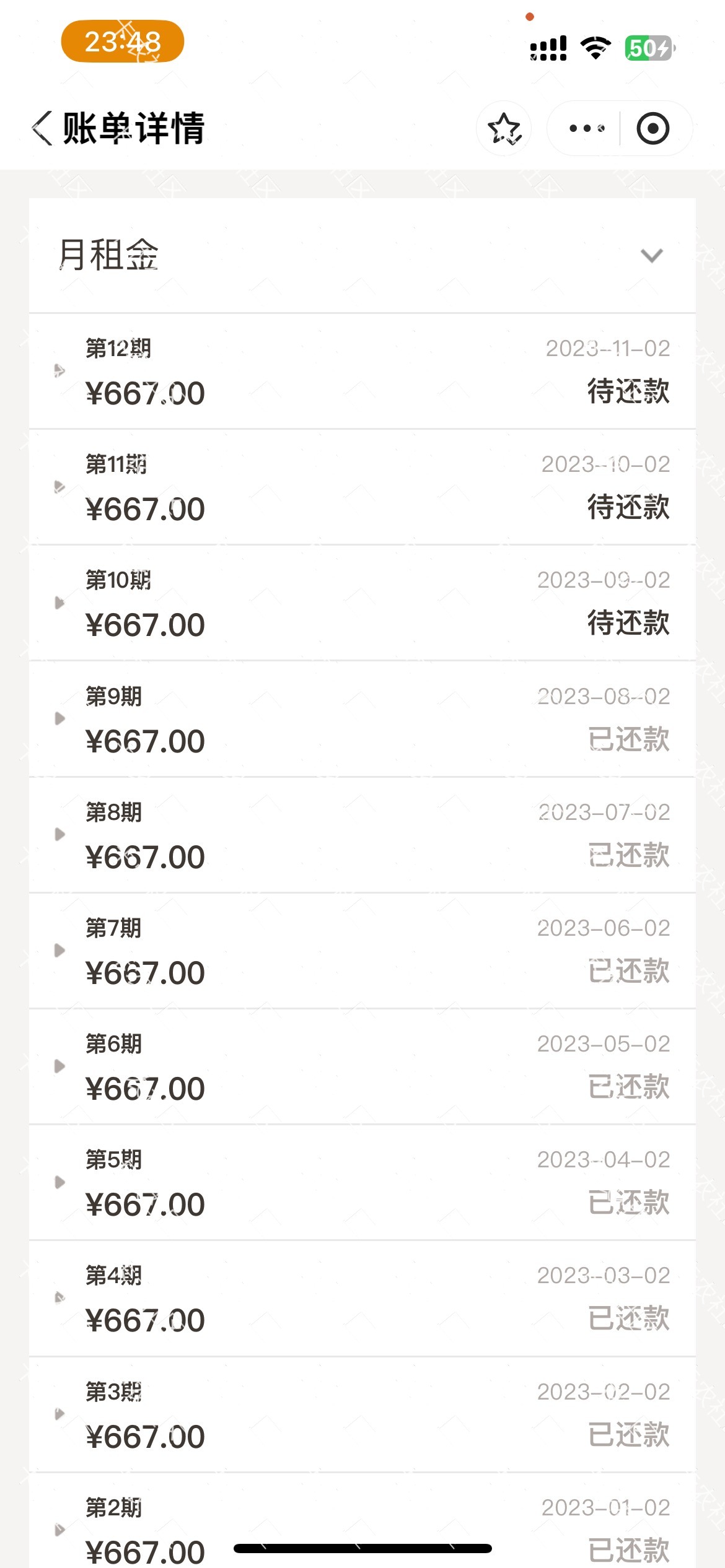Viewport: 725px width, 1568px height.
Task: Tap the star favorite icon
Action: pos(504,128)
